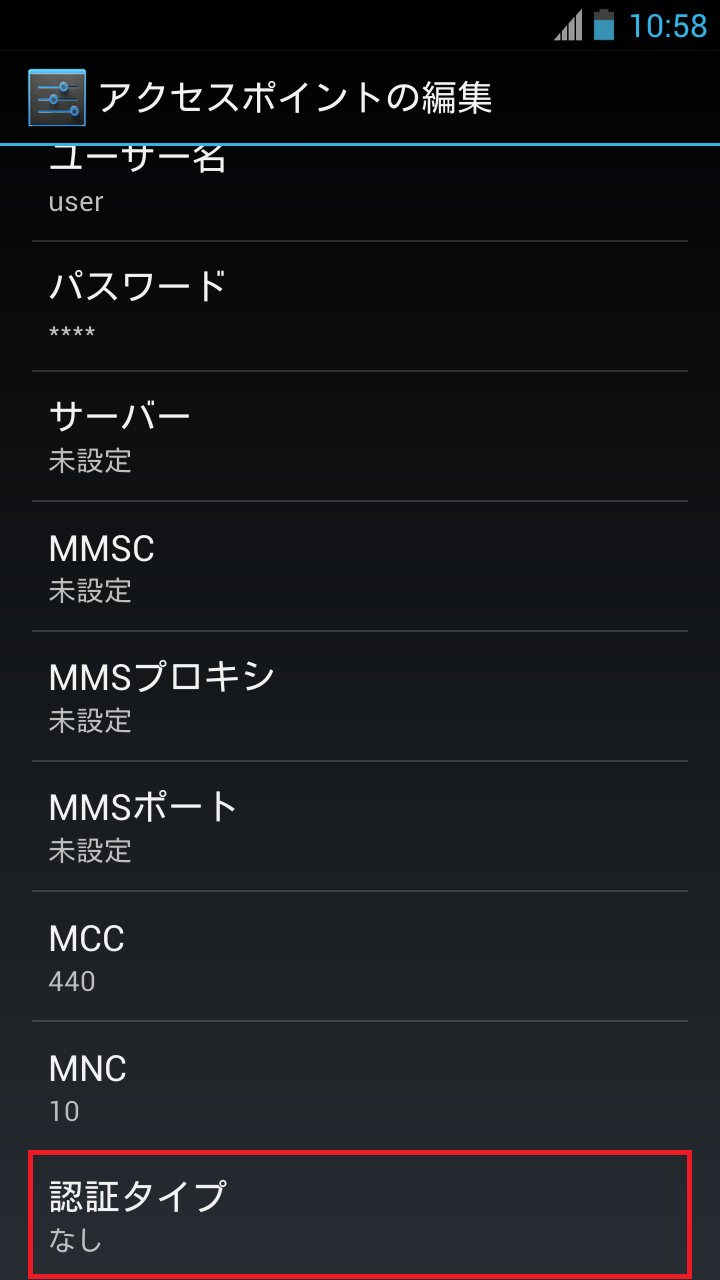The image size is (720, 1280).
Task: Open the MMSプロキシ setting
Action: [x=360, y=695]
